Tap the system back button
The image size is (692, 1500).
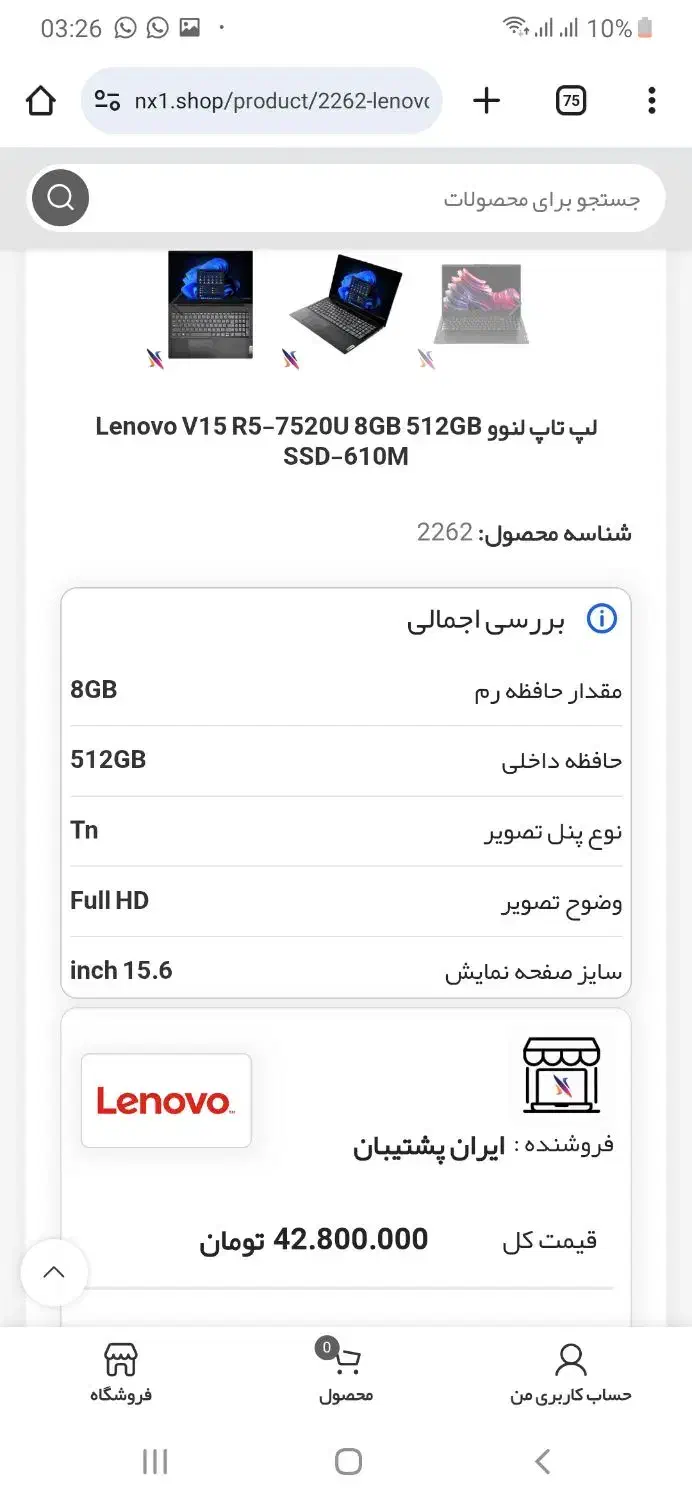pyautogui.click(x=541, y=1462)
